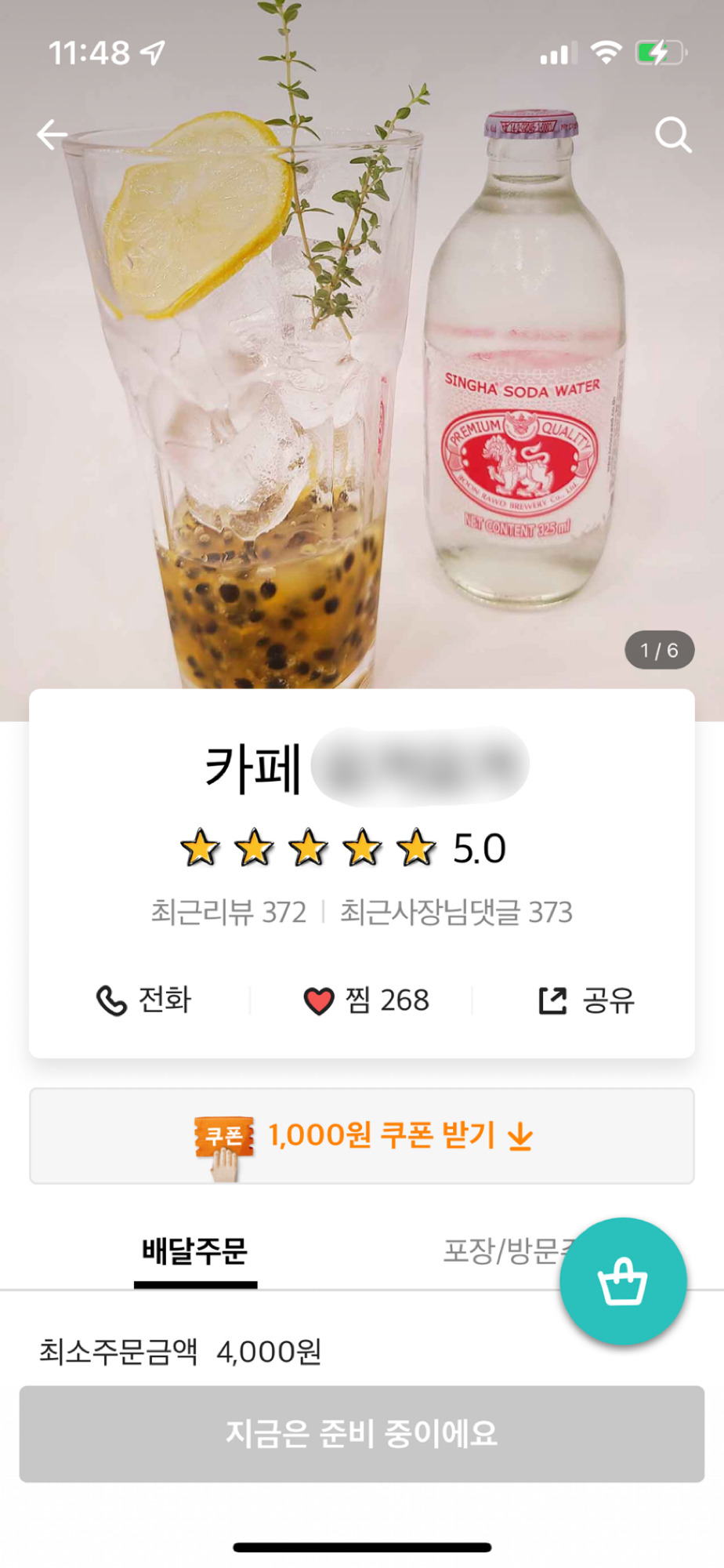724x1568 pixels.
Task: Switch to the 배달주문 tab
Action: point(195,1250)
